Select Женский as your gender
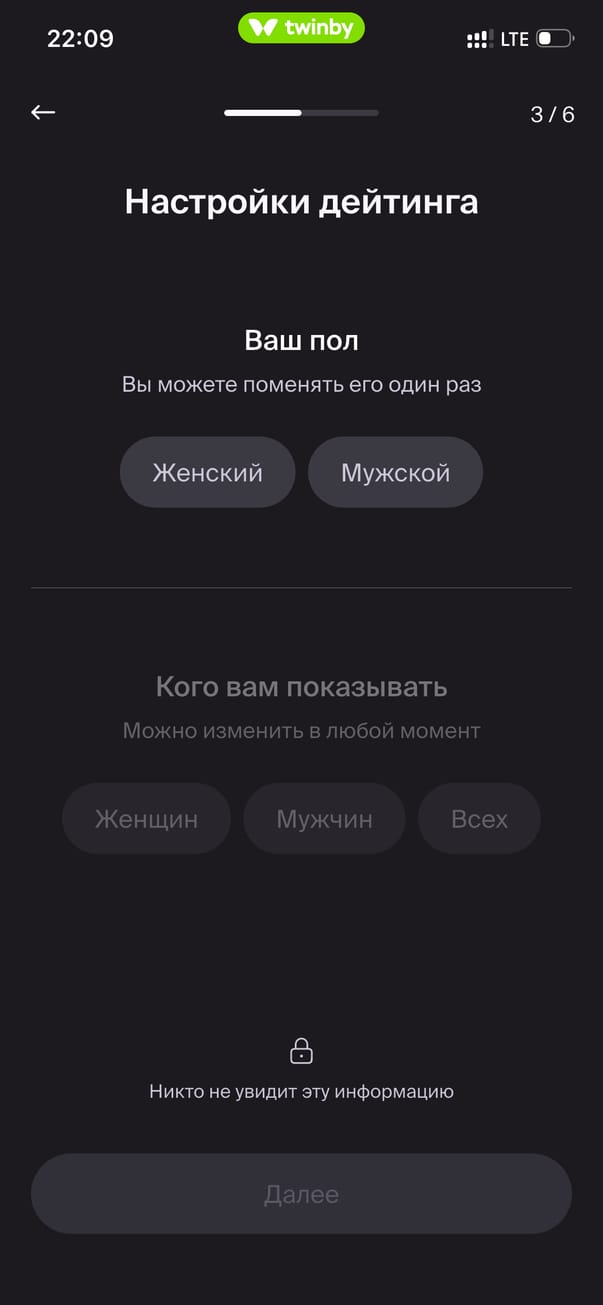The height and width of the screenshot is (1305, 603). (x=207, y=472)
